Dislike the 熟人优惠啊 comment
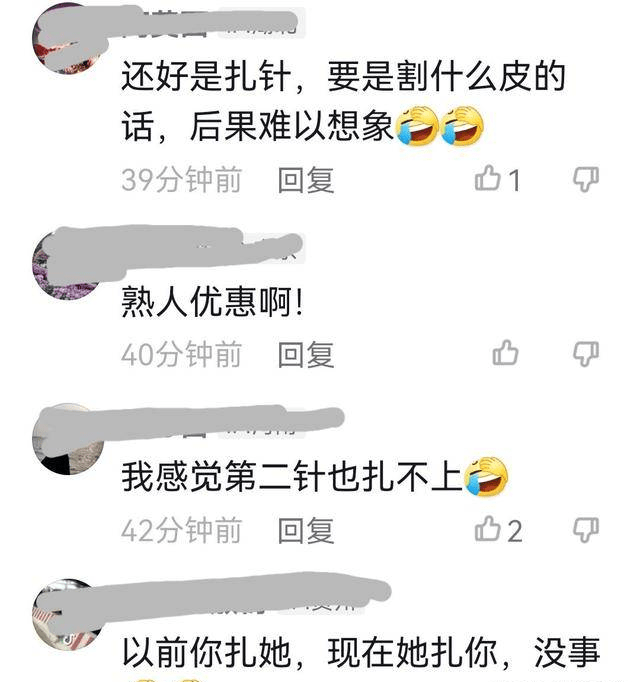Image resolution: width=640 pixels, height=682 pixels. (585, 353)
